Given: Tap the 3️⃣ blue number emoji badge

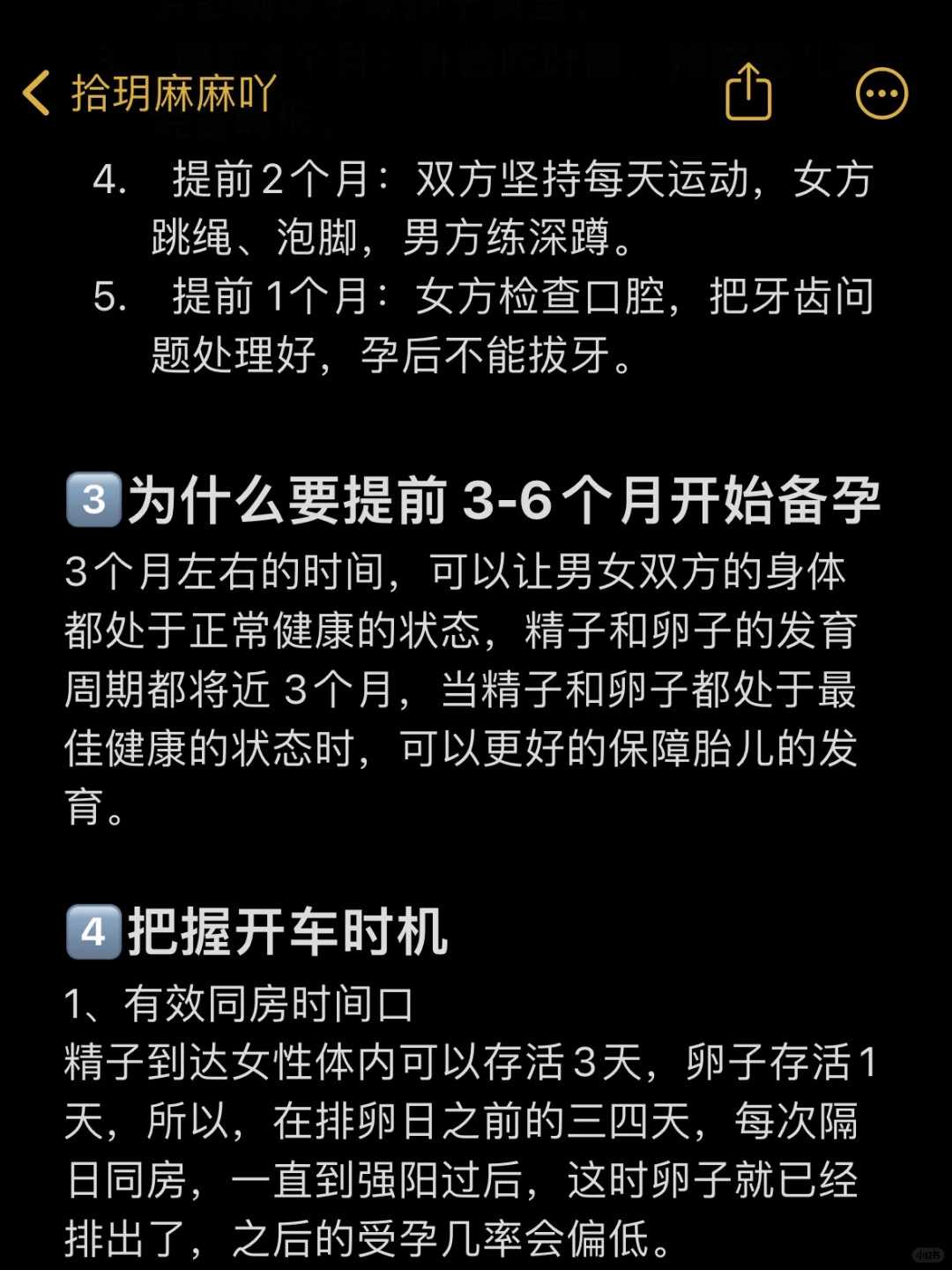Looking at the screenshot, I should tap(92, 499).
